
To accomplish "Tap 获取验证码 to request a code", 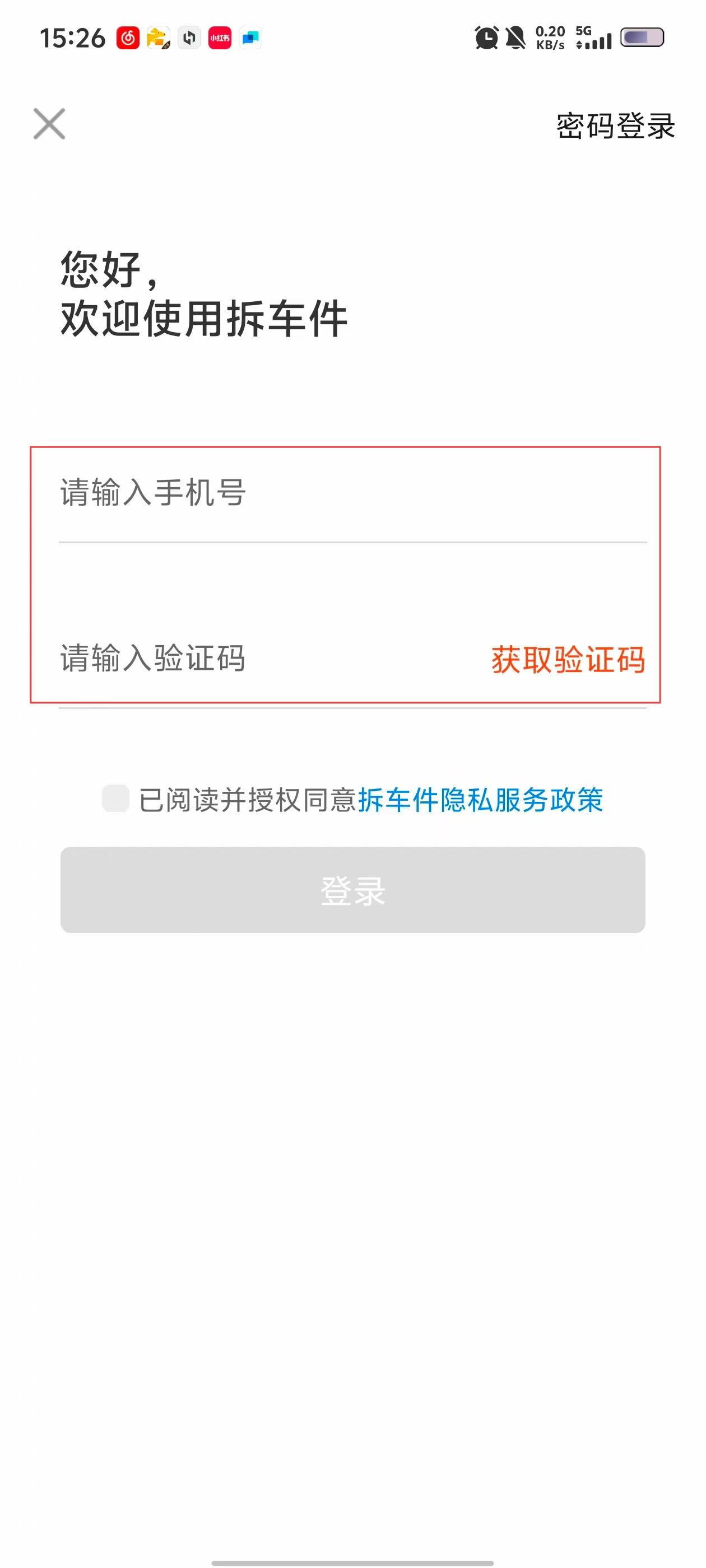I will point(568,660).
